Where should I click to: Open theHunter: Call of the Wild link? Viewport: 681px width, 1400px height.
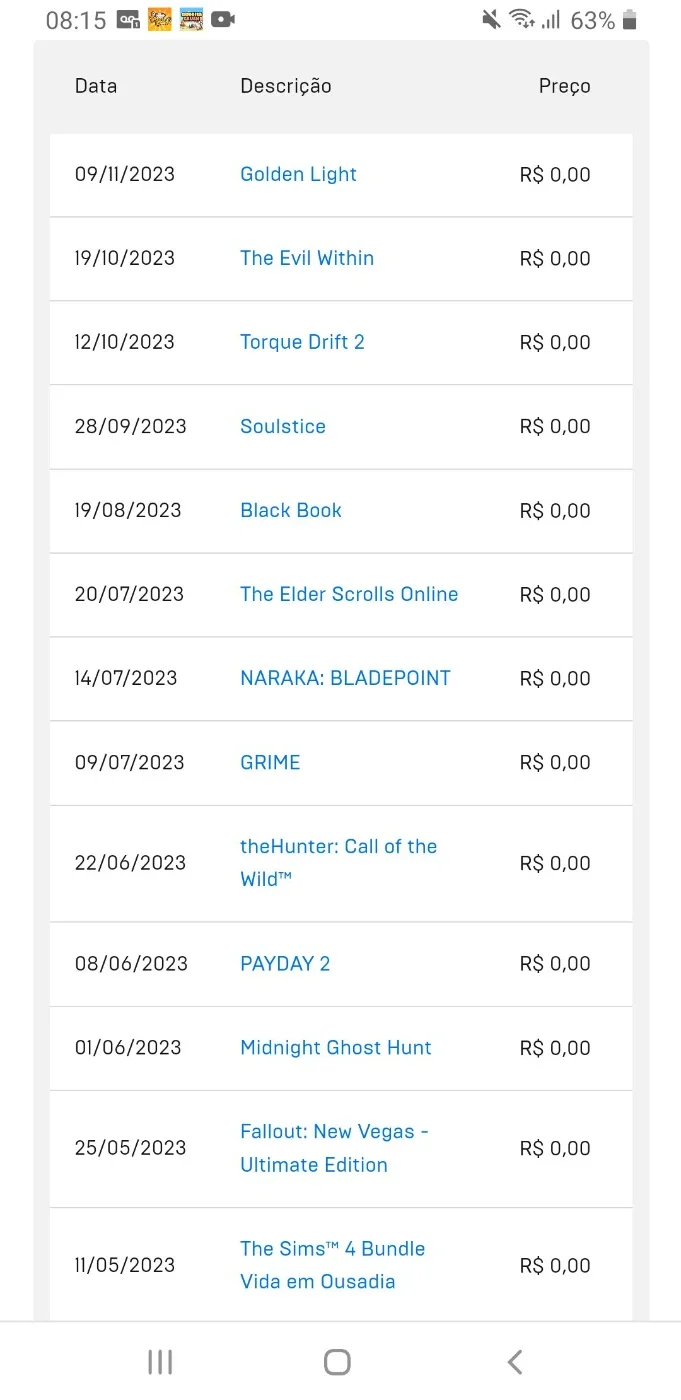pyautogui.click(x=339, y=863)
